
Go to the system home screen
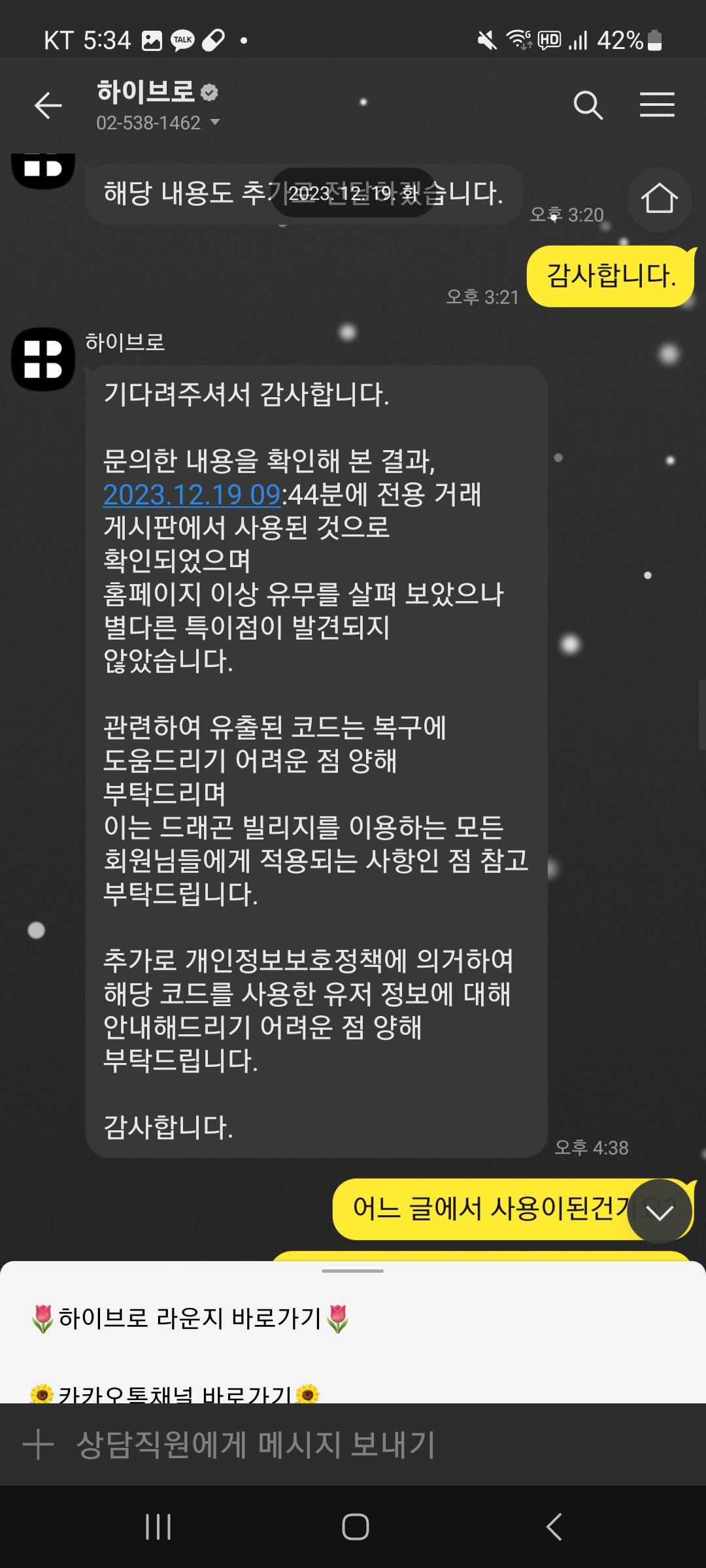click(355, 1527)
